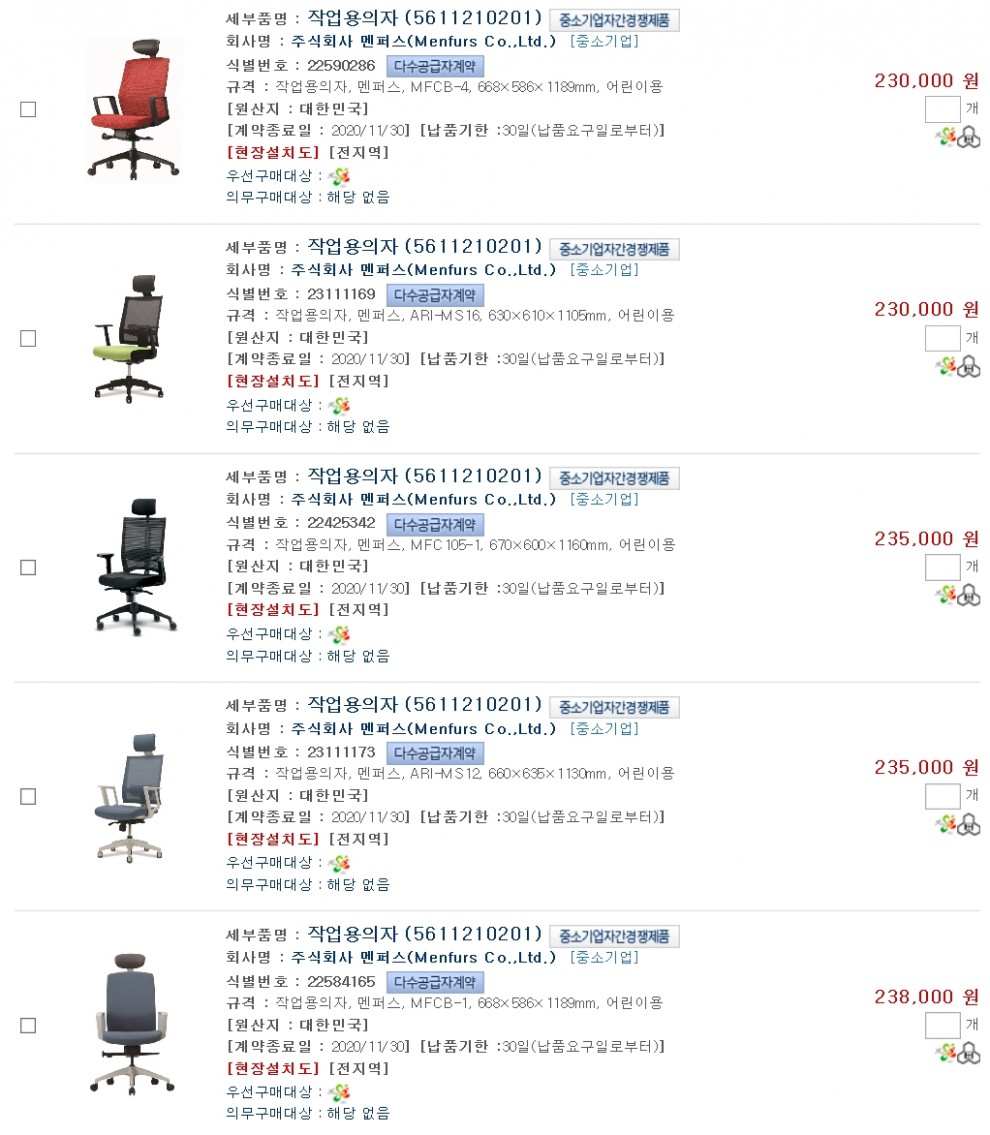
Task: Tap 중소기업자간경쟁제품 badge on item 23111169
Action: click(x=614, y=249)
